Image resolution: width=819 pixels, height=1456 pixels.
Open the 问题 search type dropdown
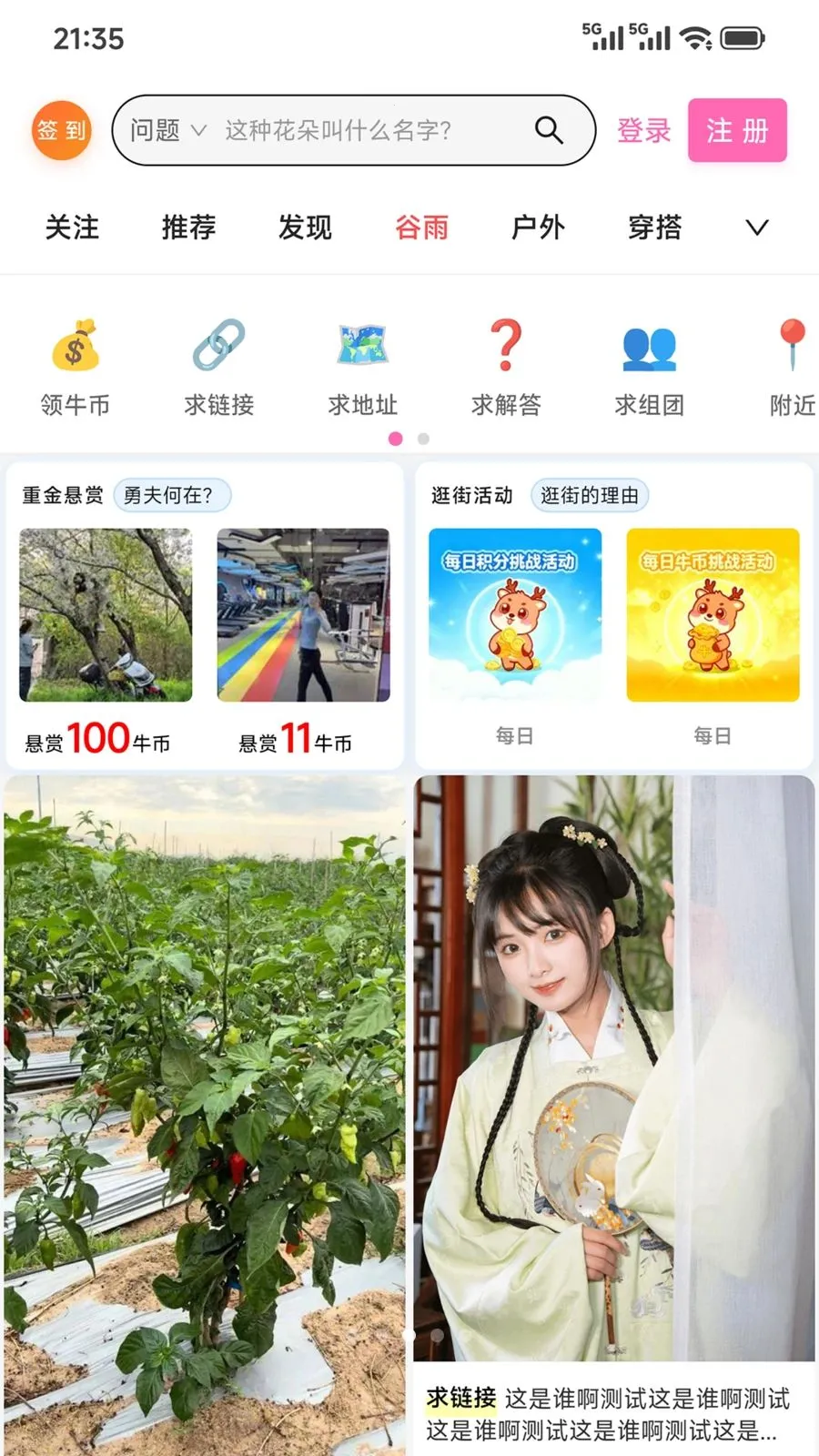(x=168, y=130)
